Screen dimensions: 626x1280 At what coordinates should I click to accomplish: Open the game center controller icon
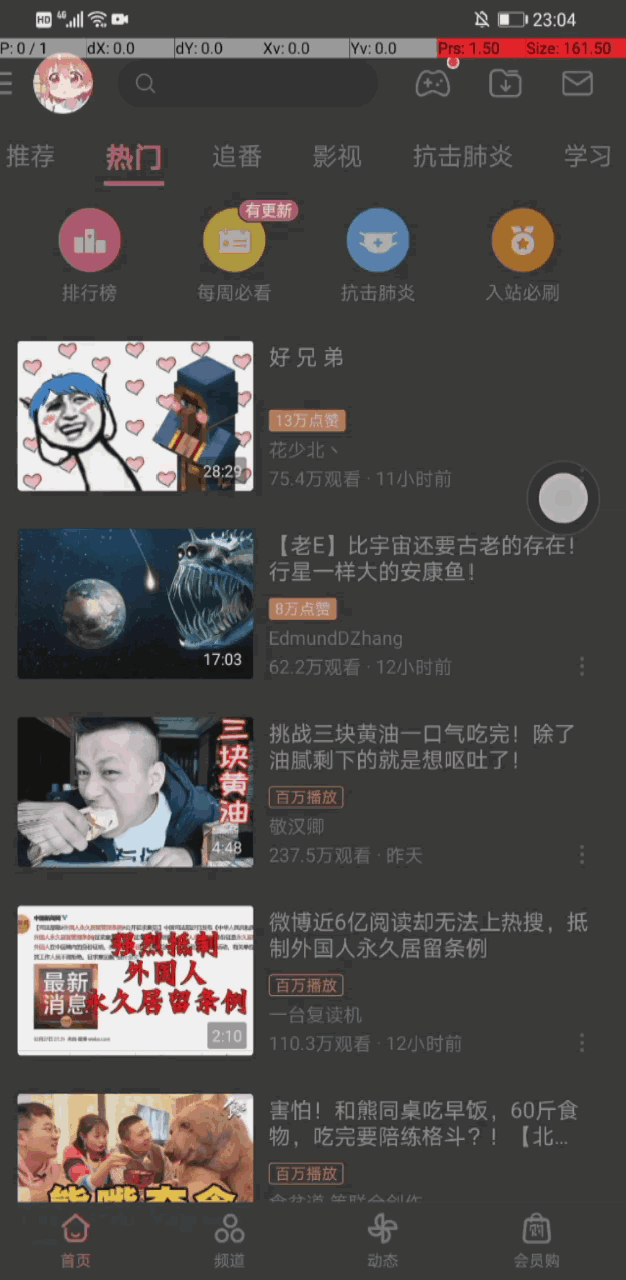[433, 84]
